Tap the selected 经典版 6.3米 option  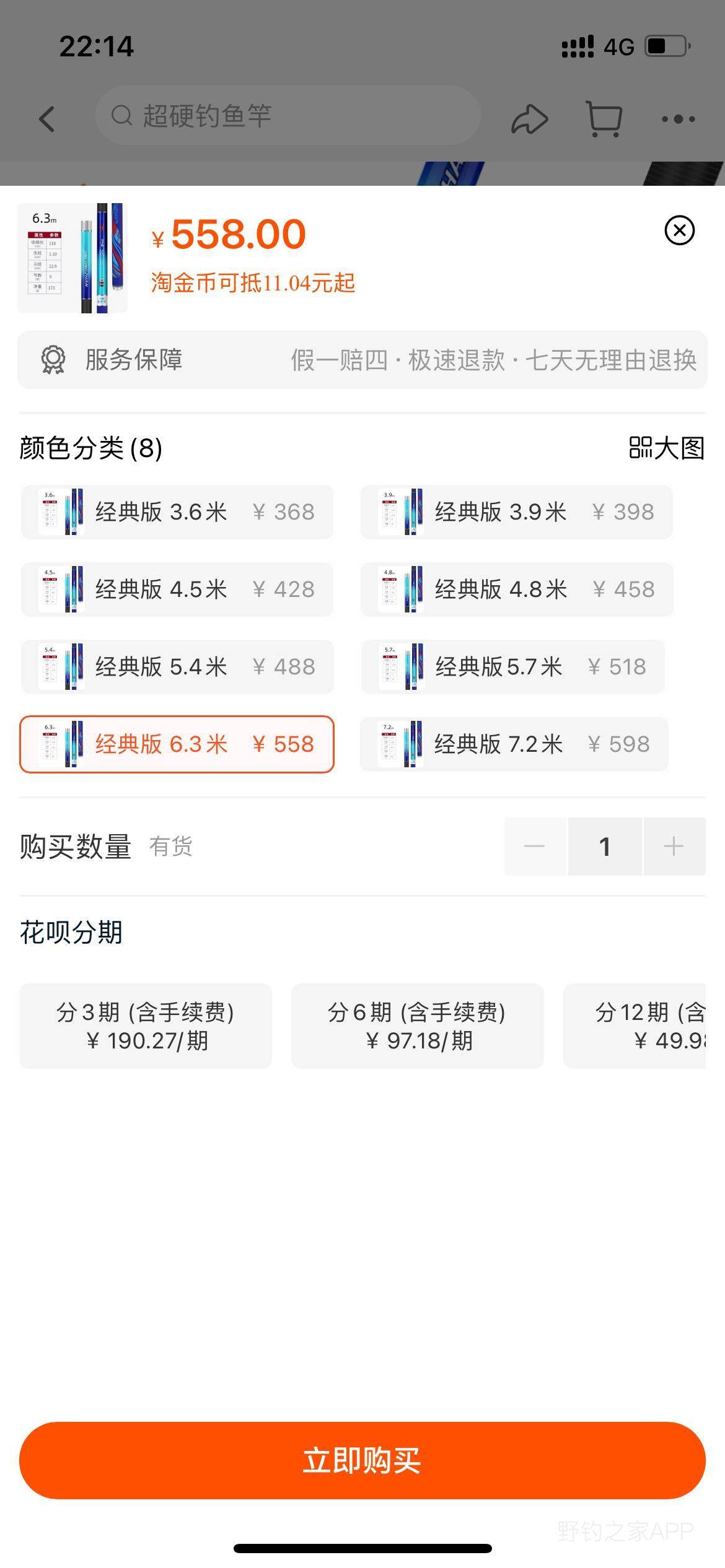(x=177, y=744)
